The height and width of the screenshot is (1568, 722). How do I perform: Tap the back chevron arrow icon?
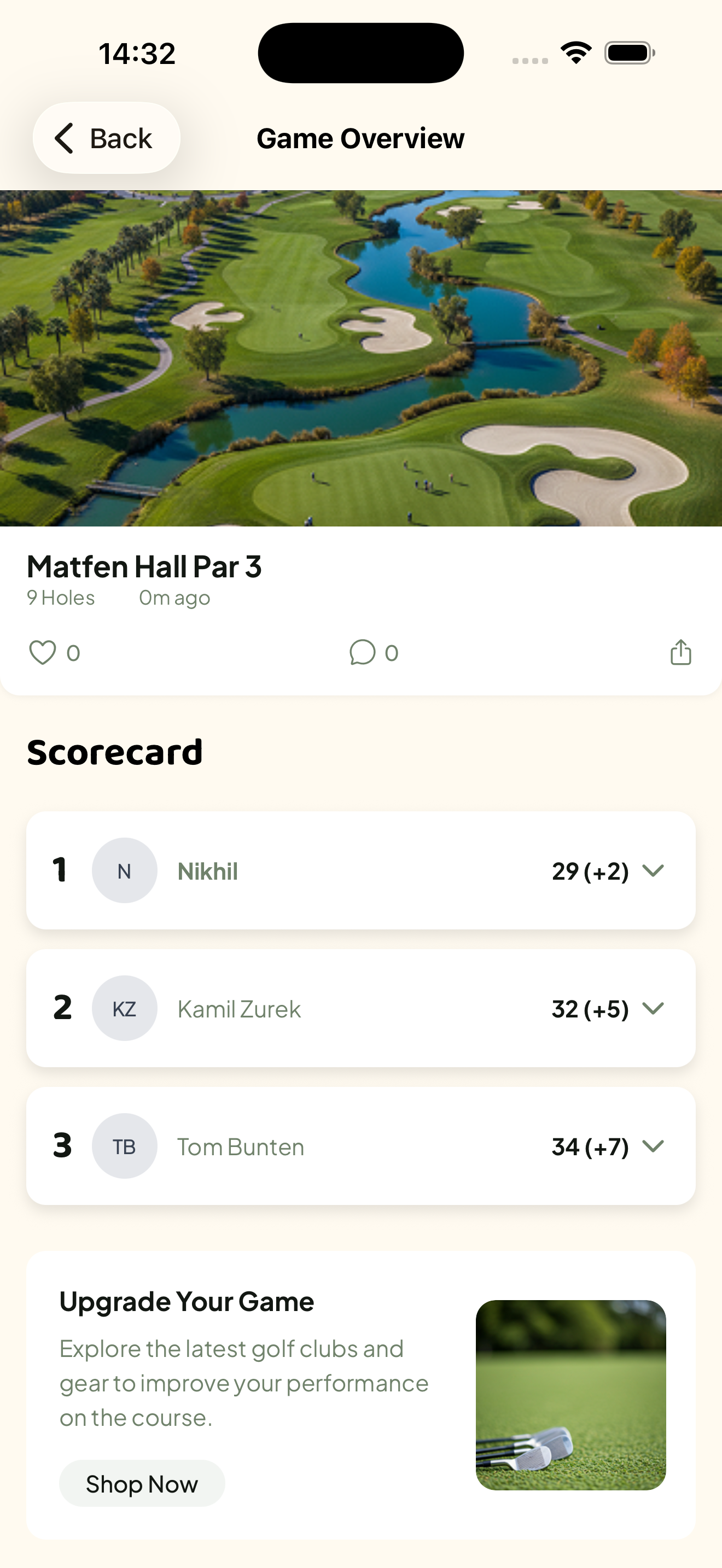coord(65,138)
